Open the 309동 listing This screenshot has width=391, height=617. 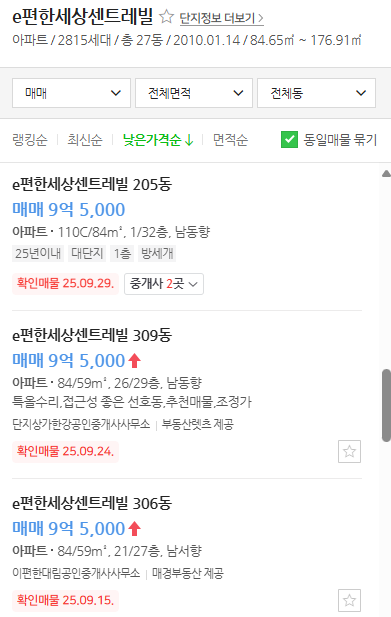click(92, 335)
